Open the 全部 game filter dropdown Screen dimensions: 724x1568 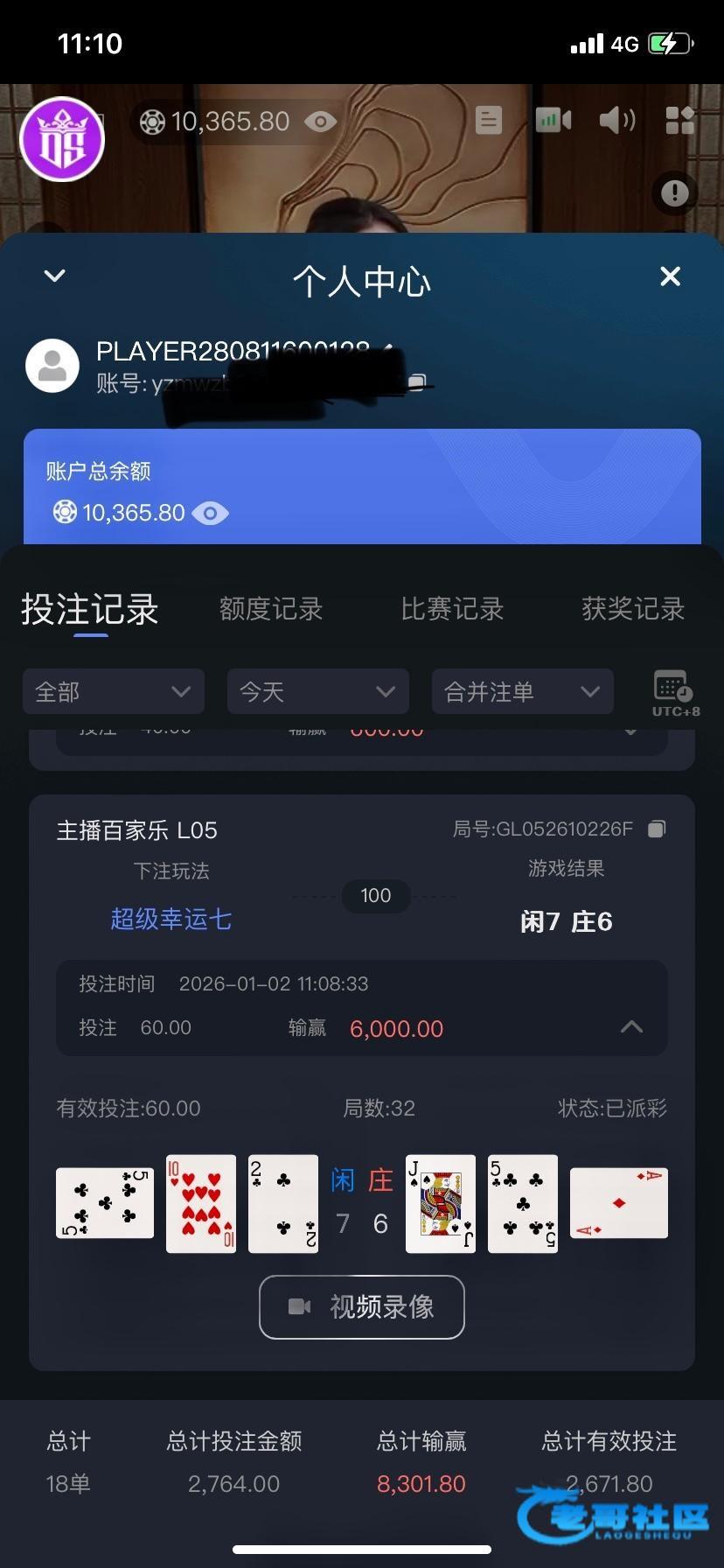114,692
